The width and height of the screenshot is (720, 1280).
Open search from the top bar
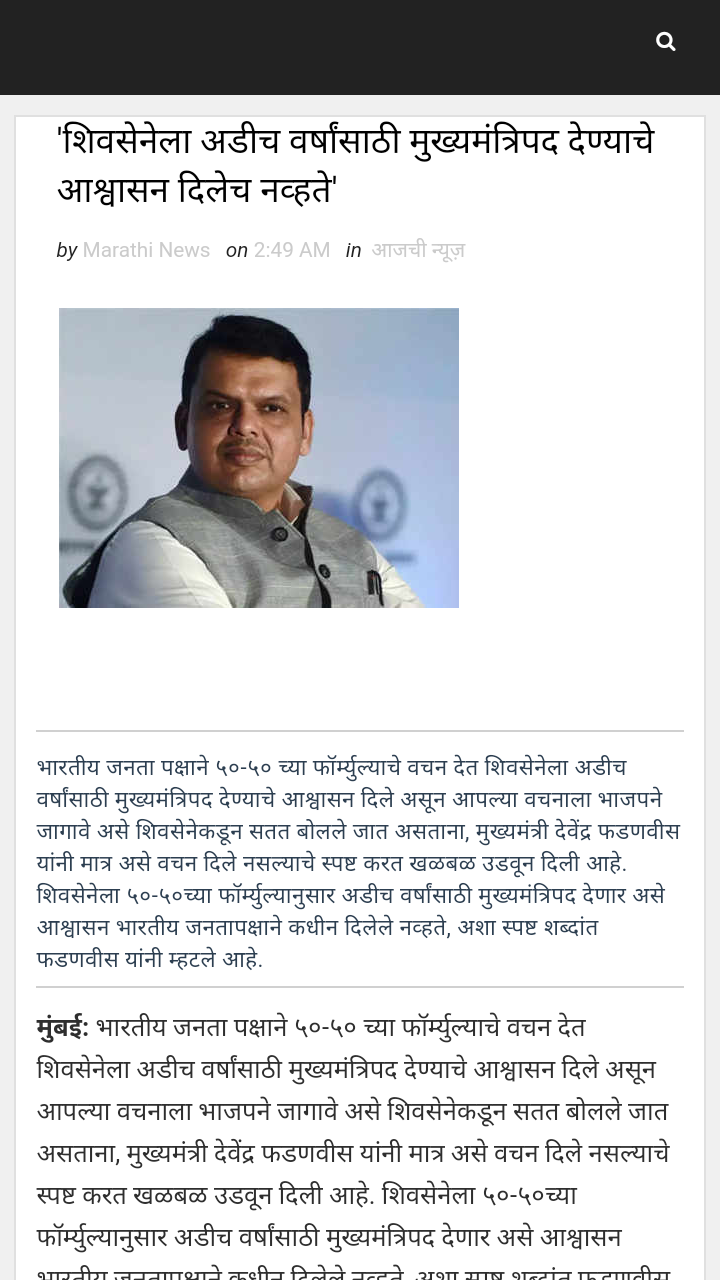[666, 42]
